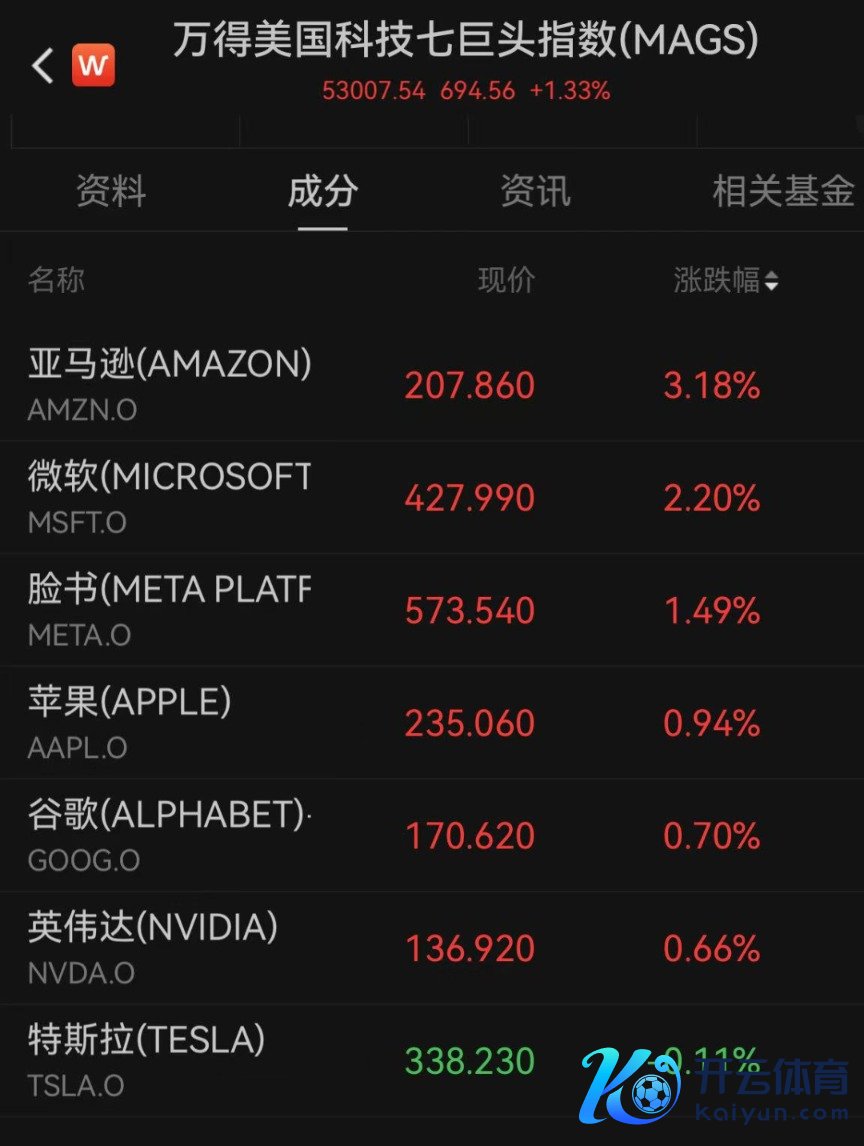View 脸书 (META.O) stock details

pyautogui.click(x=170, y=609)
